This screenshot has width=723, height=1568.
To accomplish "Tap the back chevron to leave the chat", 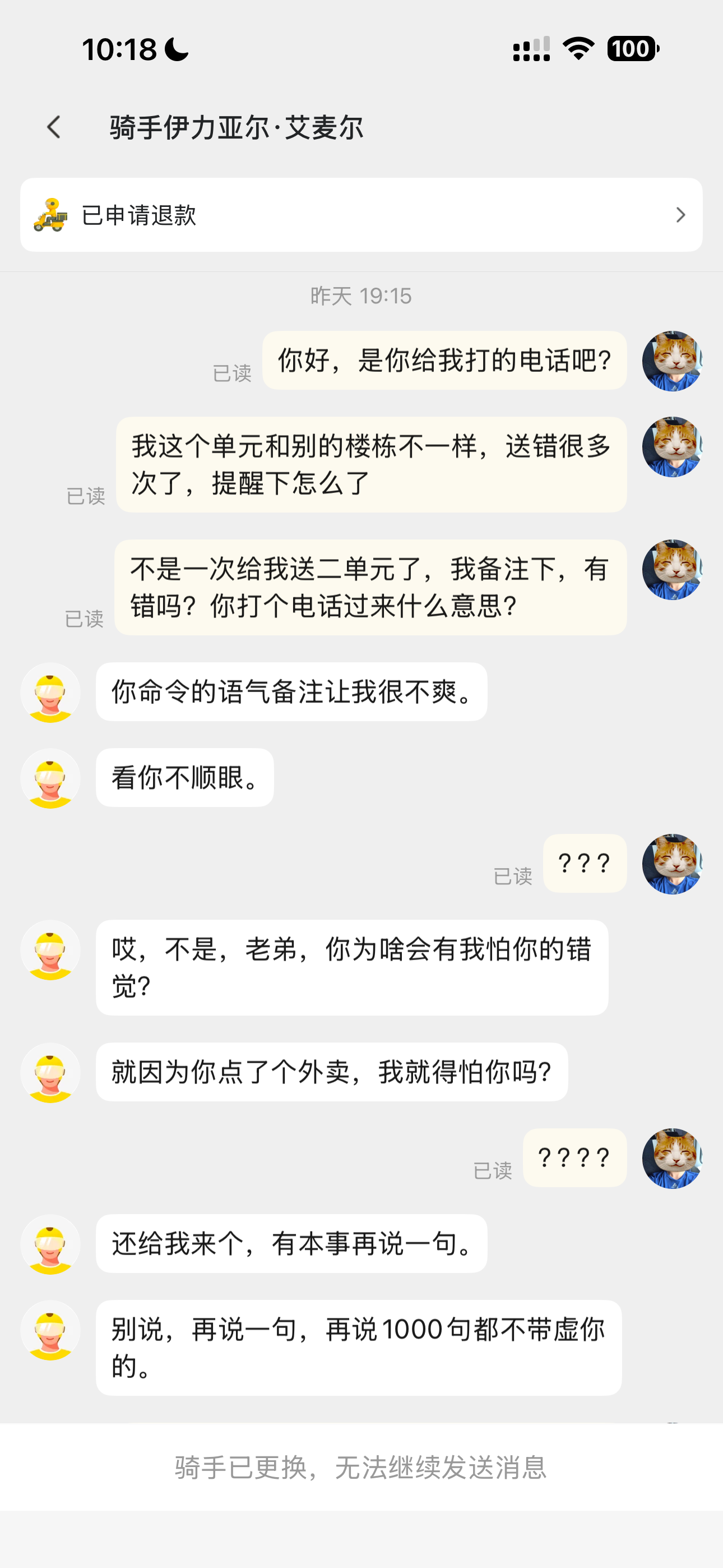I will coord(54,127).
